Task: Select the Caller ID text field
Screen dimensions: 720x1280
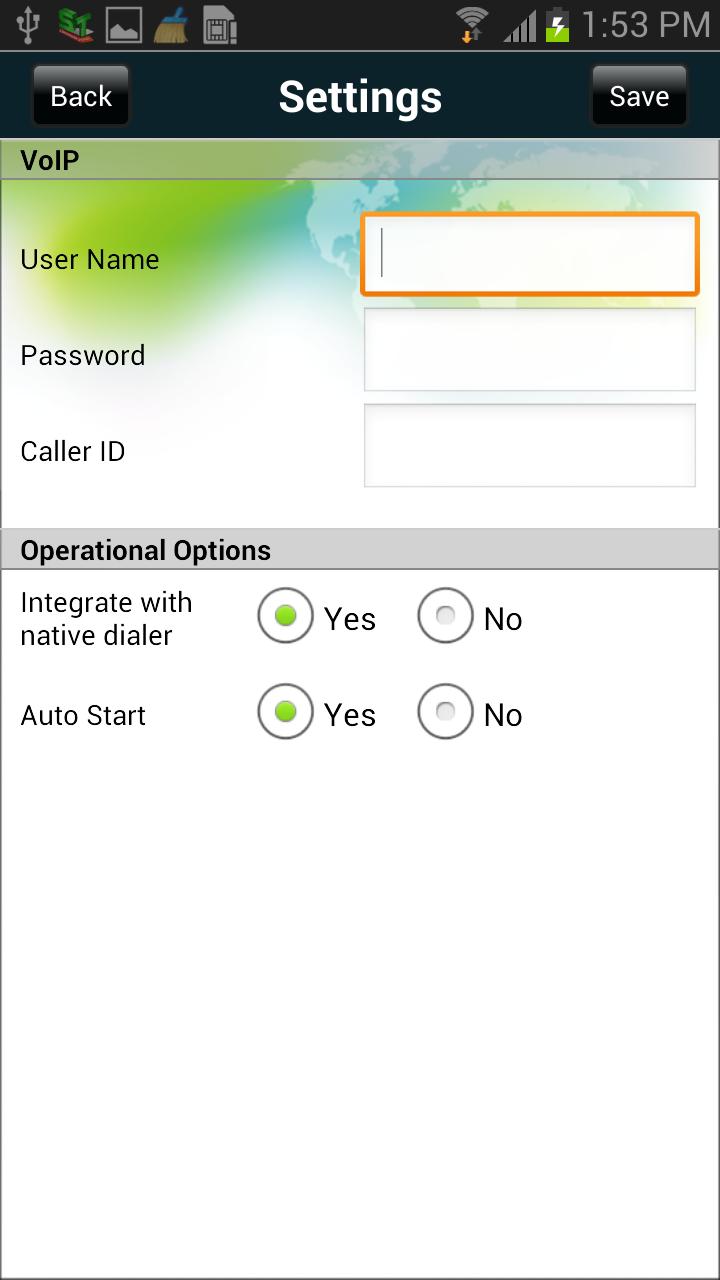Action: click(x=529, y=446)
